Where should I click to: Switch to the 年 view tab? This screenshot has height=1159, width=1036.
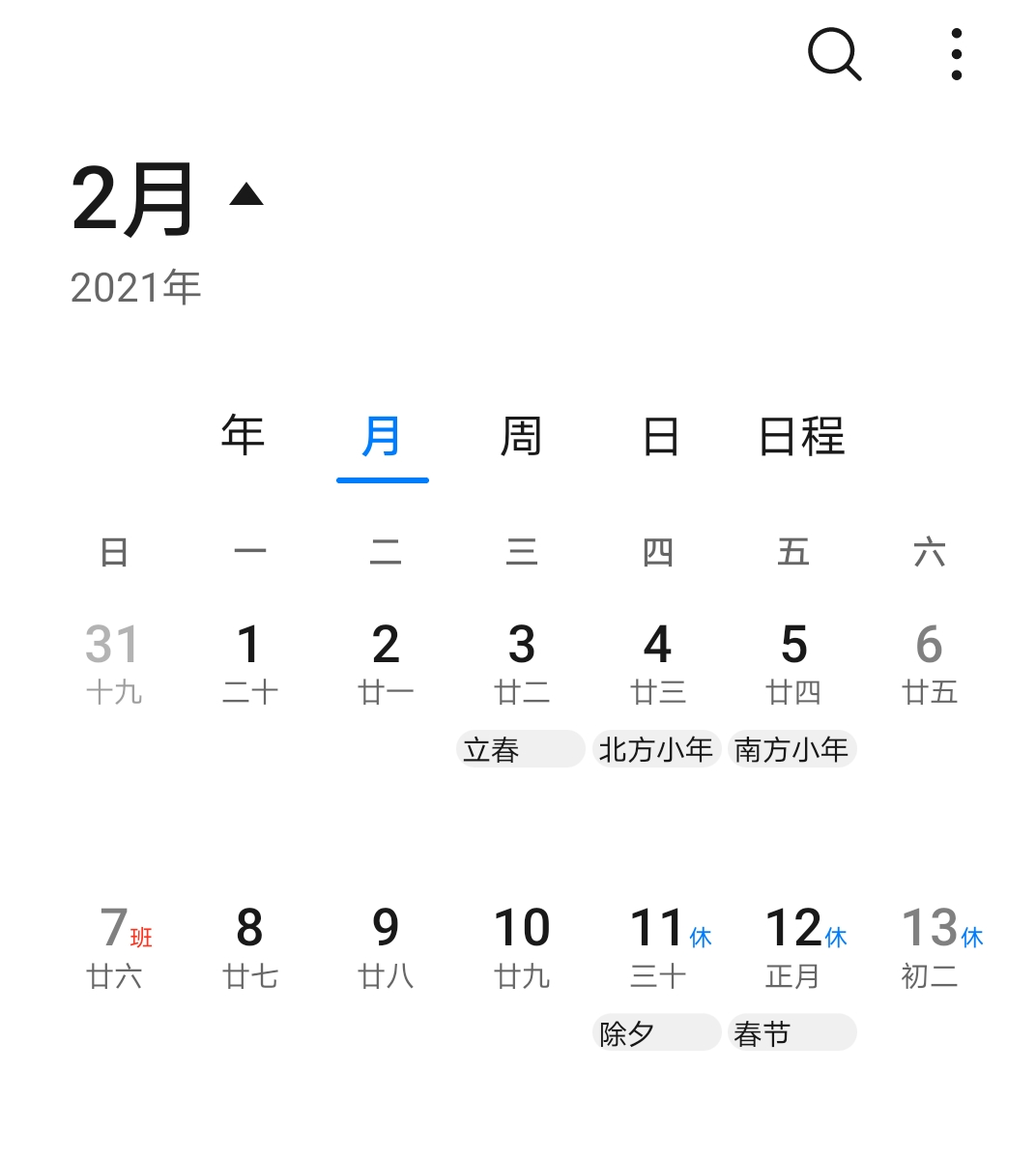click(243, 436)
